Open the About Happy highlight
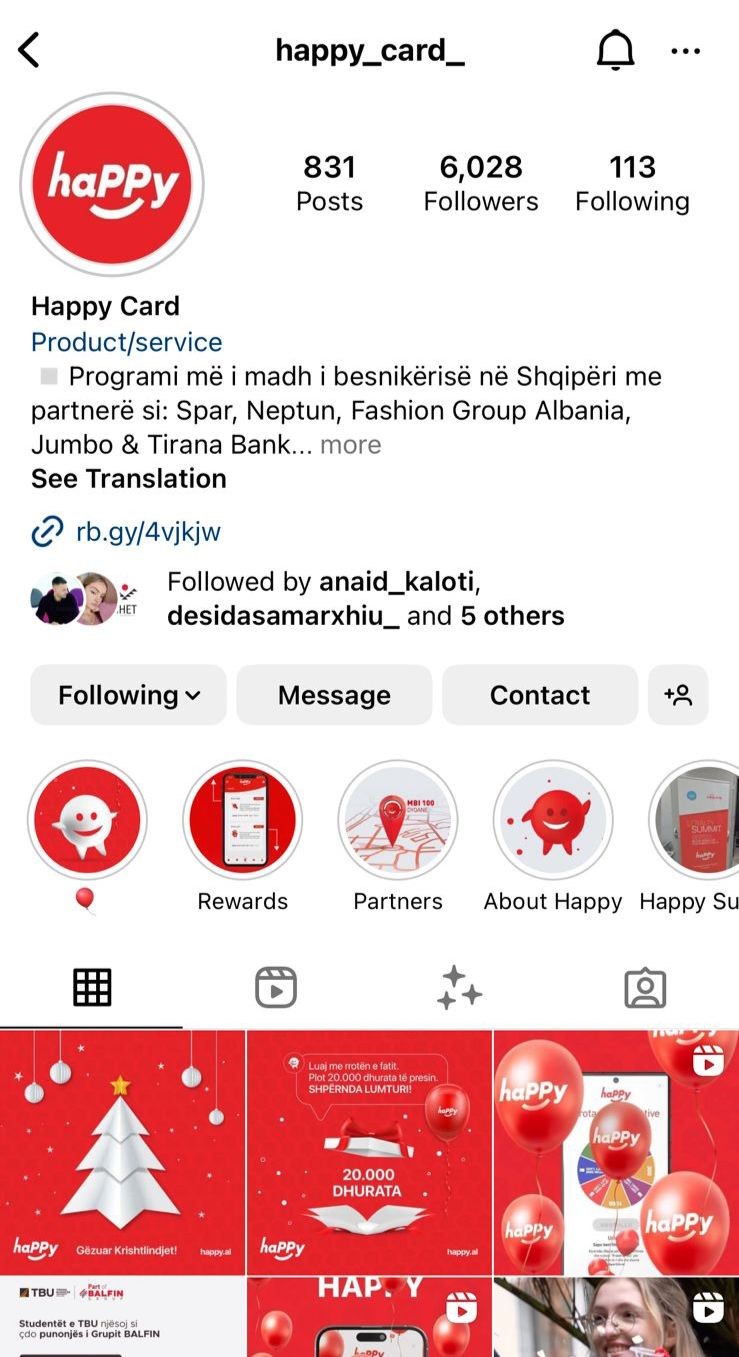739x1357 pixels. [x=553, y=820]
